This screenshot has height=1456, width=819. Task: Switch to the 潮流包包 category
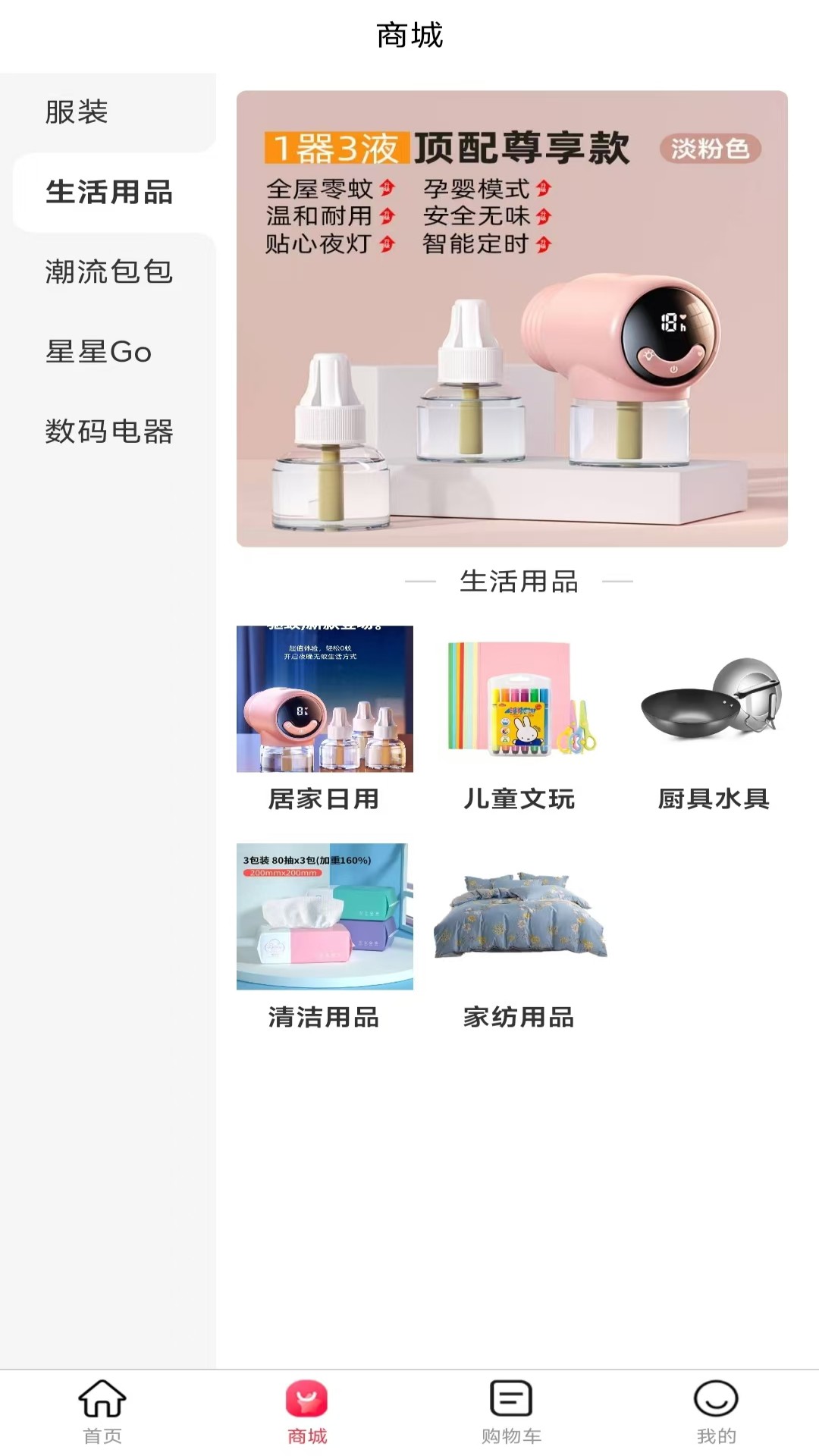pos(109,271)
